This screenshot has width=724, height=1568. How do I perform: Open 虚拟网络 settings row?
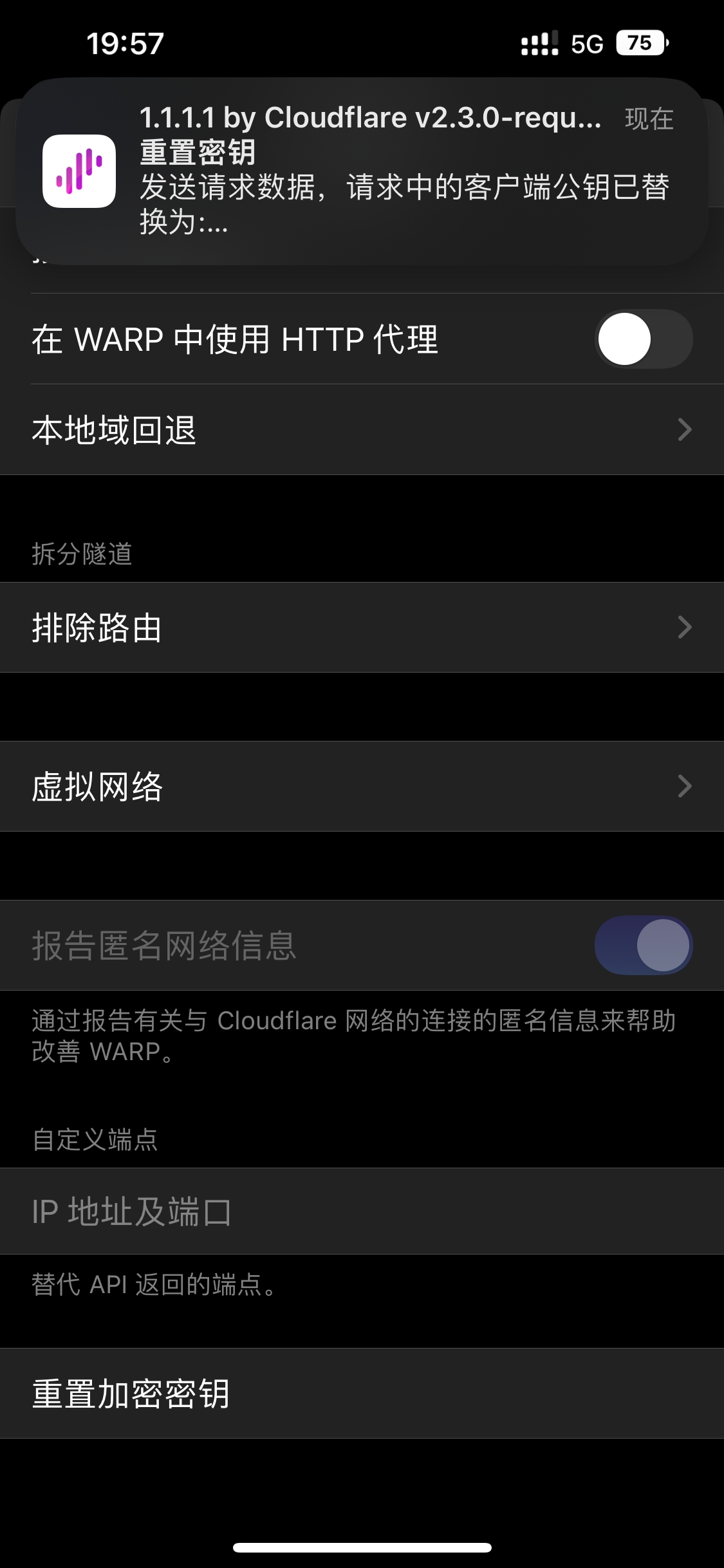pyautogui.click(x=362, y=787)
